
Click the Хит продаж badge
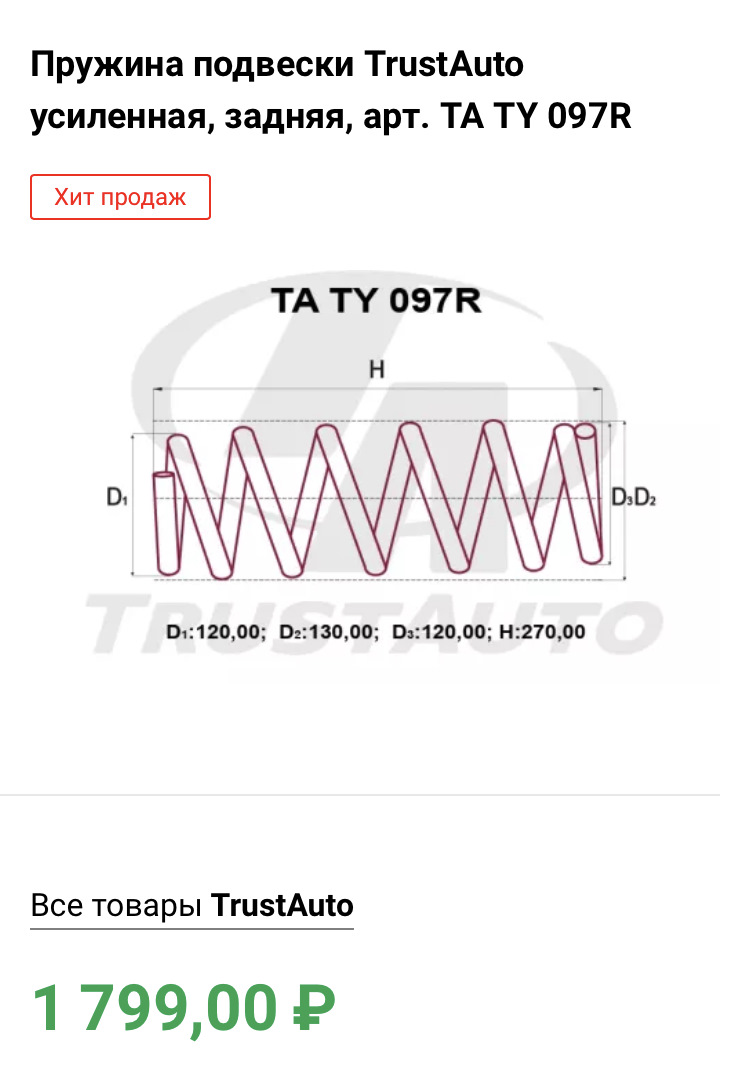[x=120, y=197]
